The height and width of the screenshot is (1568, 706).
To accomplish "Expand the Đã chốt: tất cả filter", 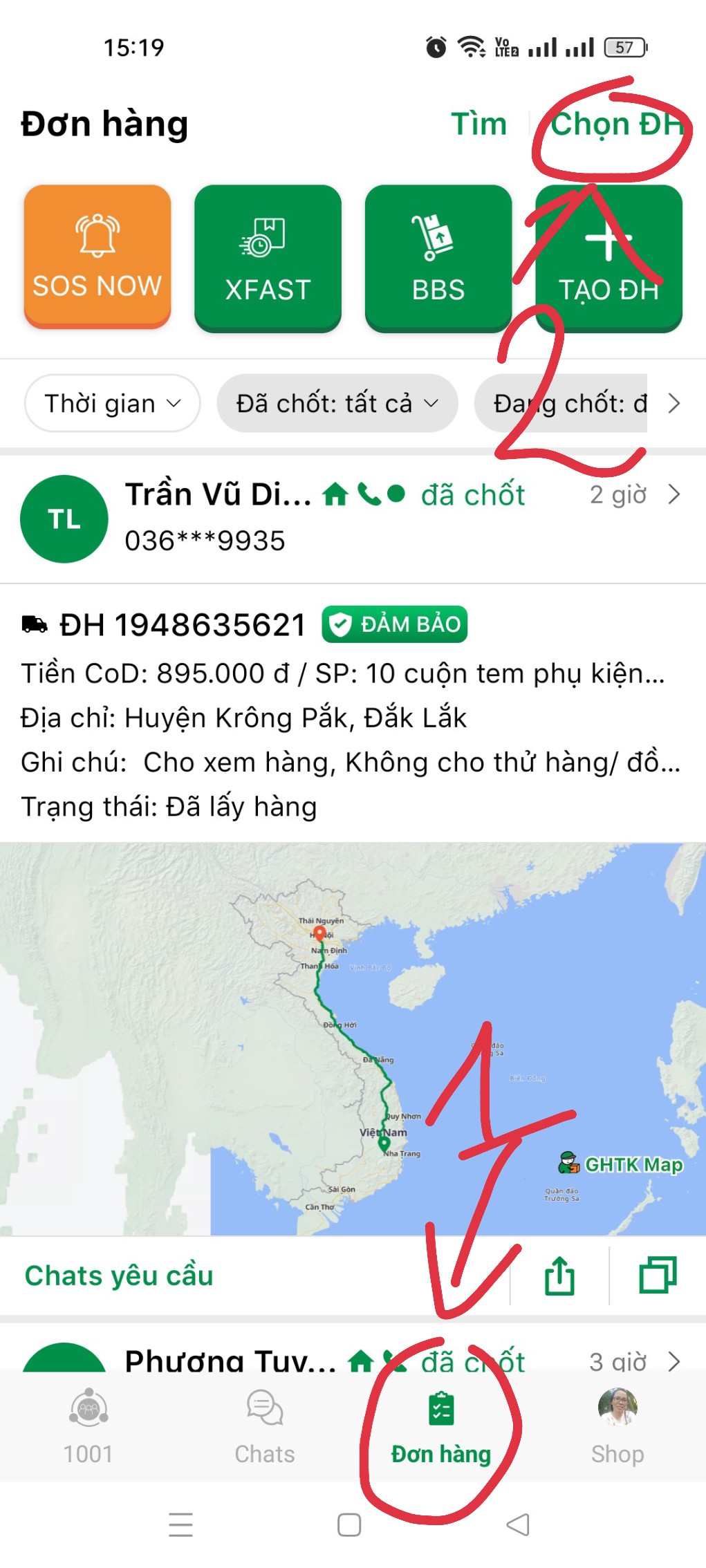I will (x=337, y=403).
